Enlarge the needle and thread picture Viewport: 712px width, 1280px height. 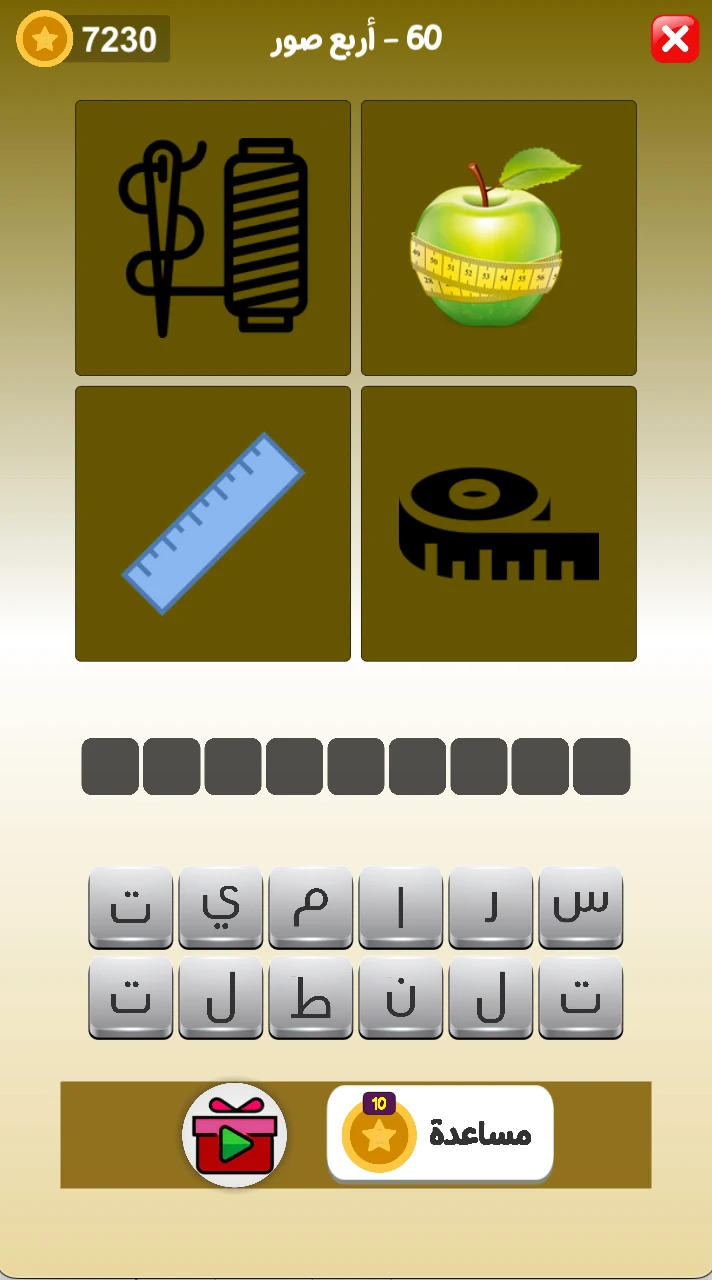(213, 238)
